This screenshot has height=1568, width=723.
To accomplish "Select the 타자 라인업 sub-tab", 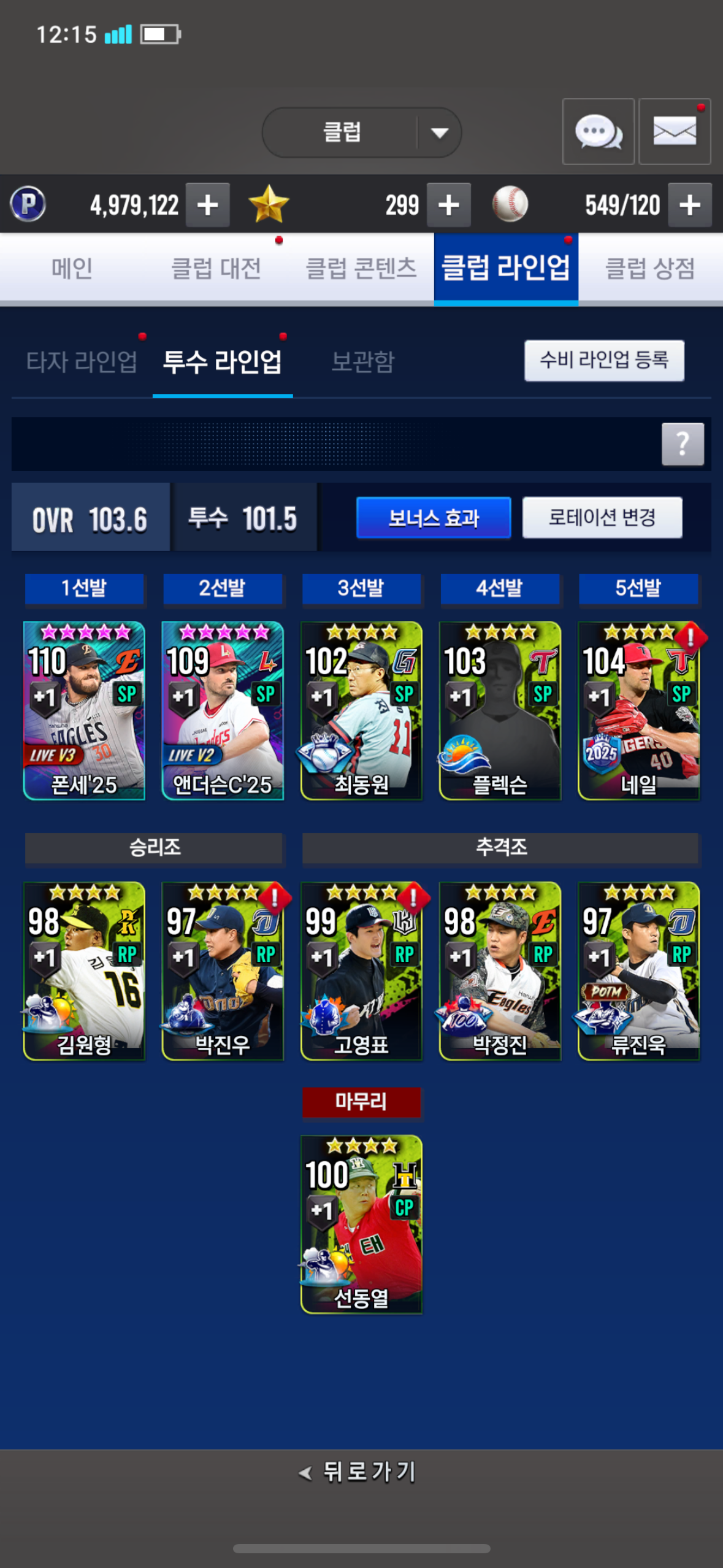I will pyautogui.click(x=82, y=362).
